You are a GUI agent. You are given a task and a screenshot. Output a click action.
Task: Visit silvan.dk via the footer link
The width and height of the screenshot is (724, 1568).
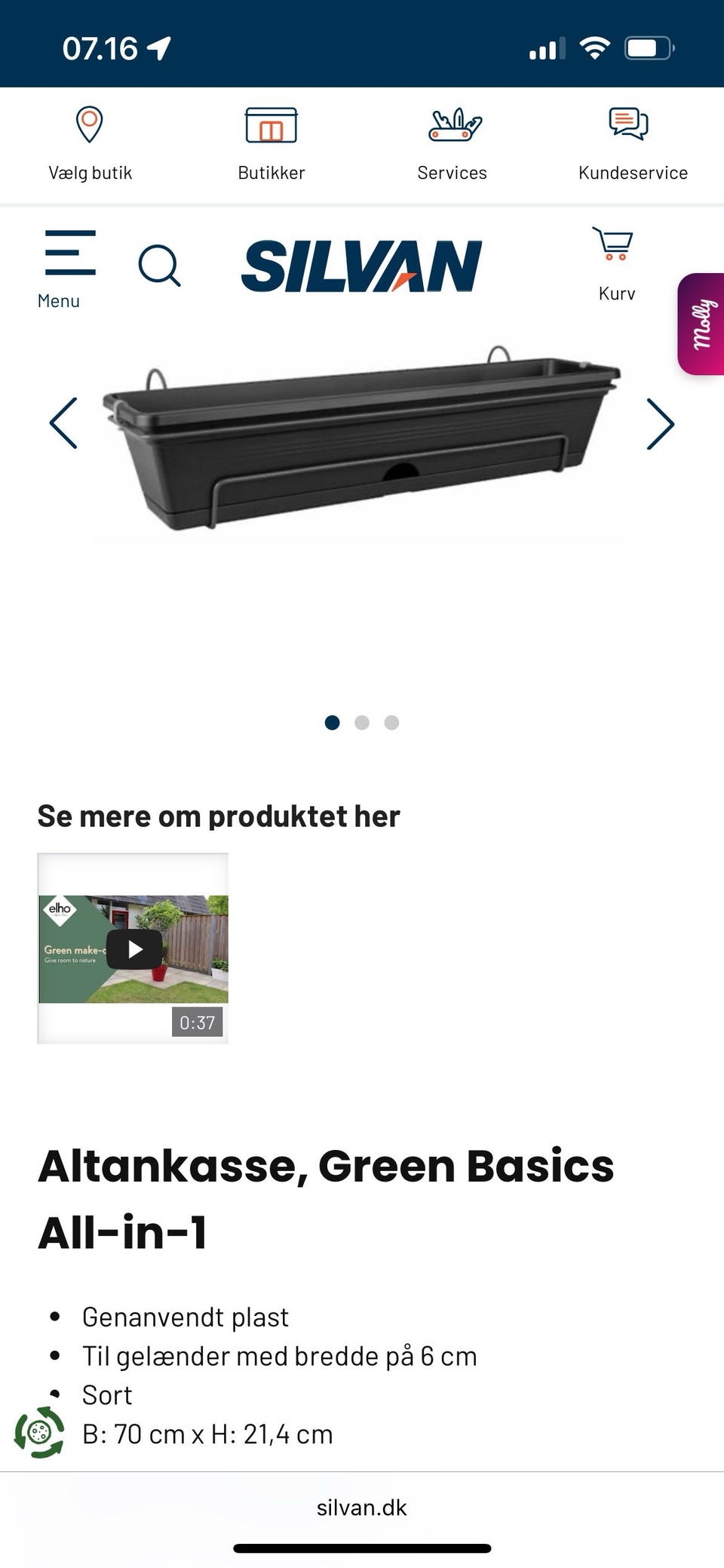tap(361, 1508)
